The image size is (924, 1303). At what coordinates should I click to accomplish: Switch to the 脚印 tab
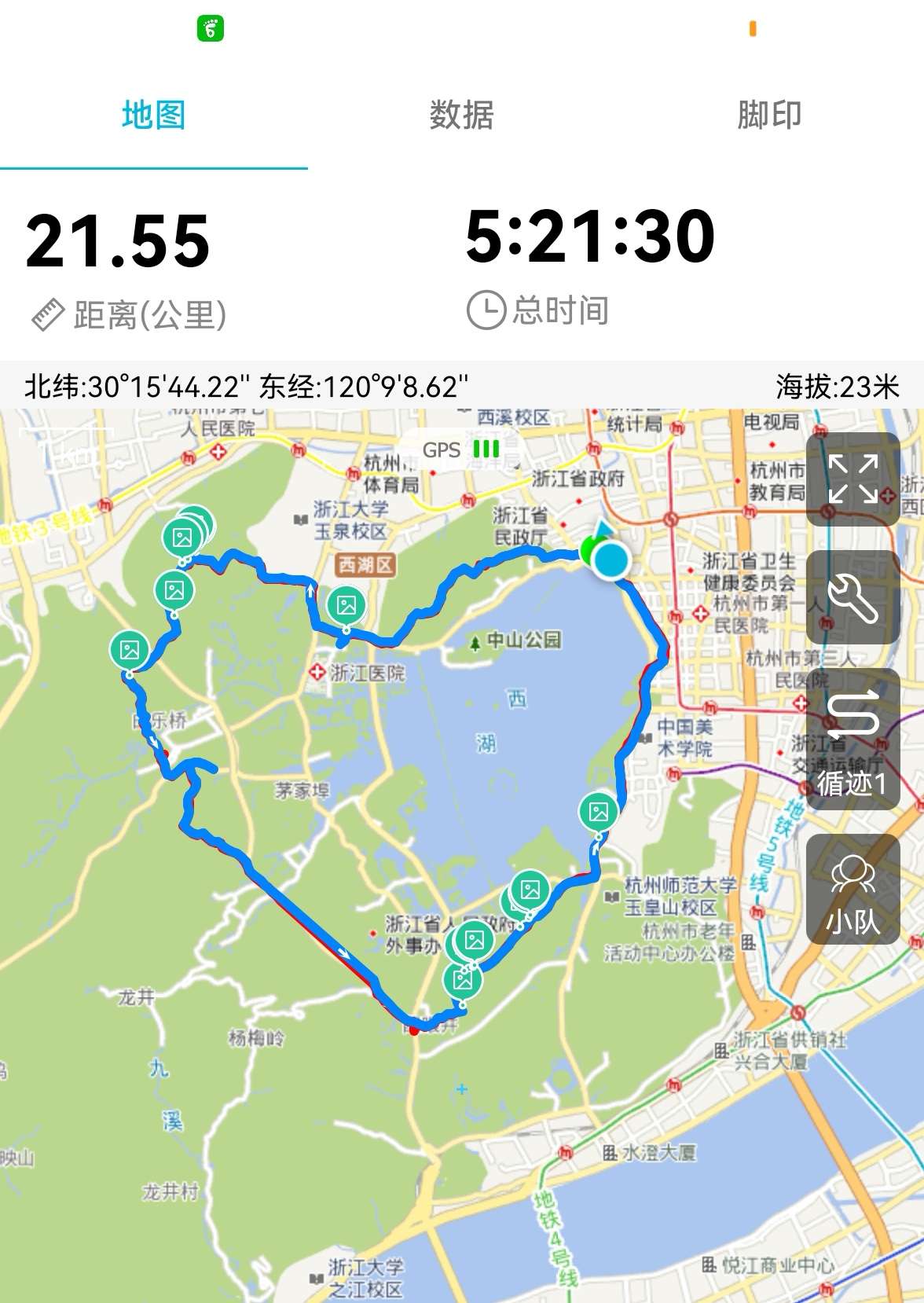(768, 116)
